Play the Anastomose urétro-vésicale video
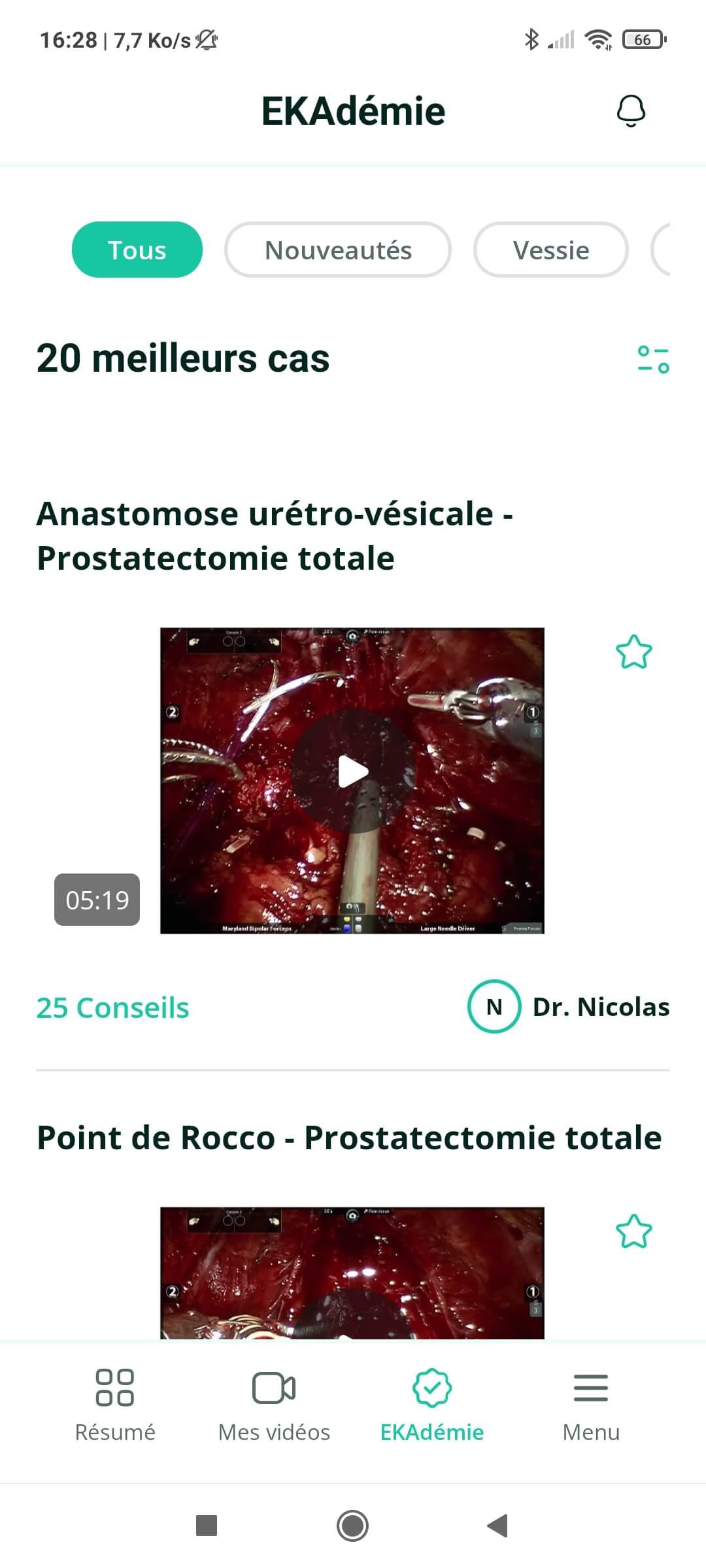The width and height of the screenshot is (706, 1568). 353,772
